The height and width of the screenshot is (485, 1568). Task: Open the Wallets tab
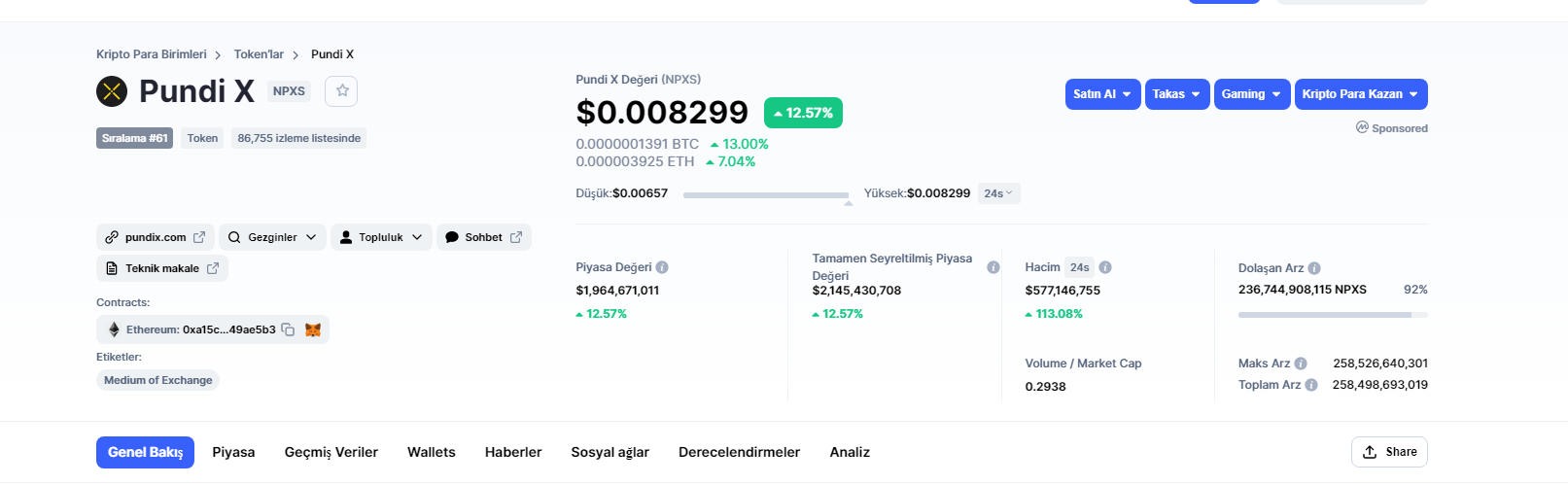(431, 452)
